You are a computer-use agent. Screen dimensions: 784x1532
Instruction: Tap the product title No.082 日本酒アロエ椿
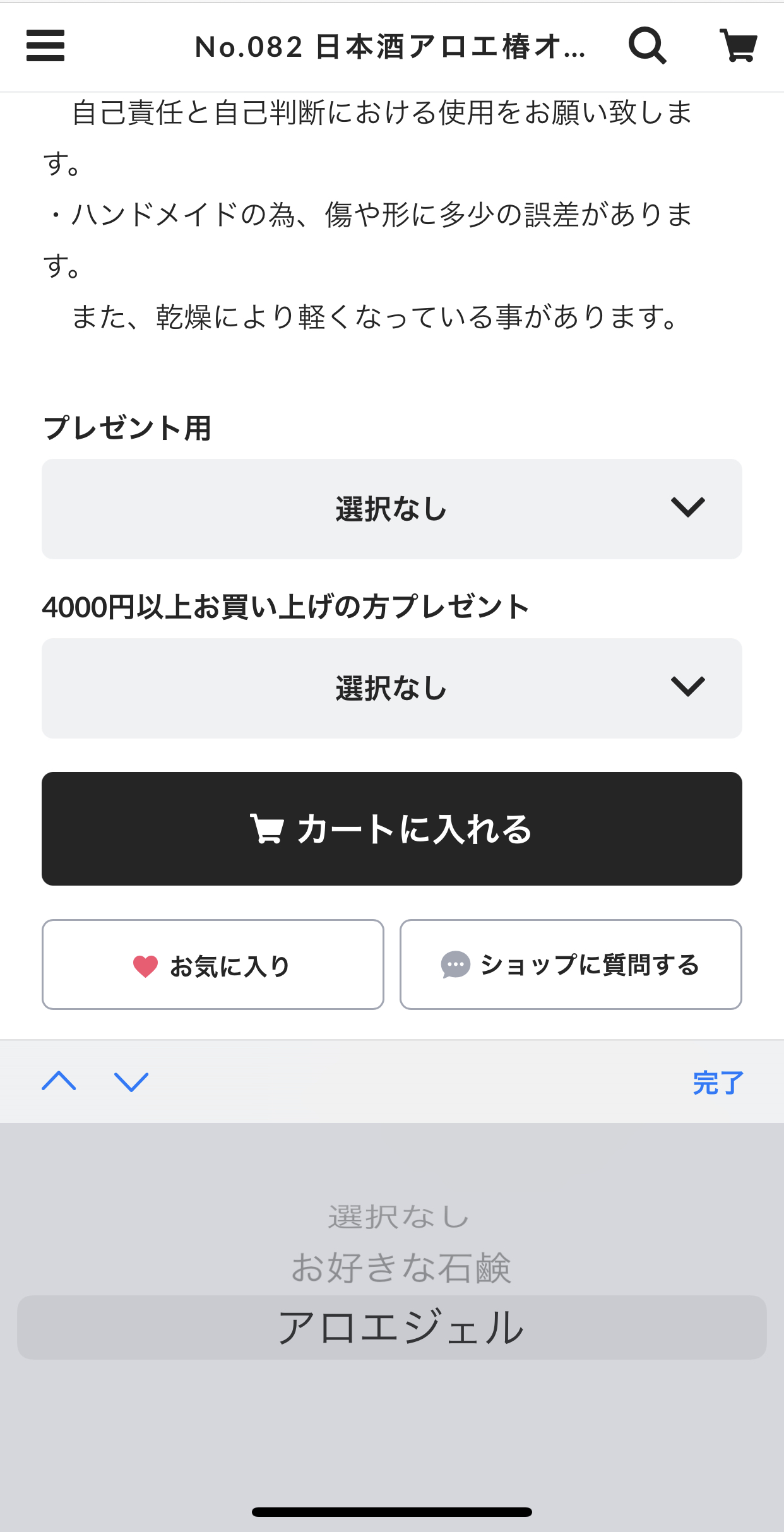pyautogui.click(x=391, y=46)
